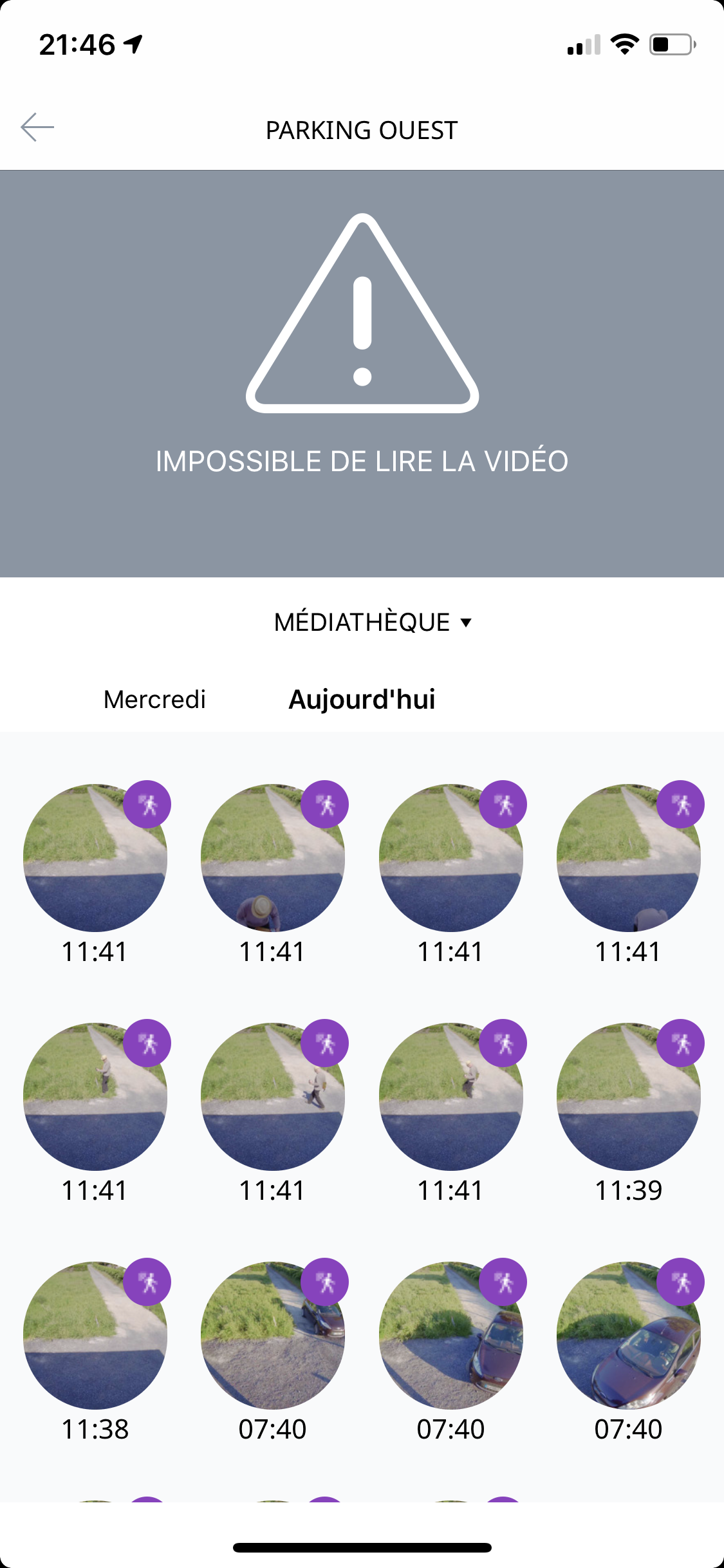Screen dimensions: 724x1568
Task: Open the 11:39 motion clip
Action: [x=628, y=1097]
